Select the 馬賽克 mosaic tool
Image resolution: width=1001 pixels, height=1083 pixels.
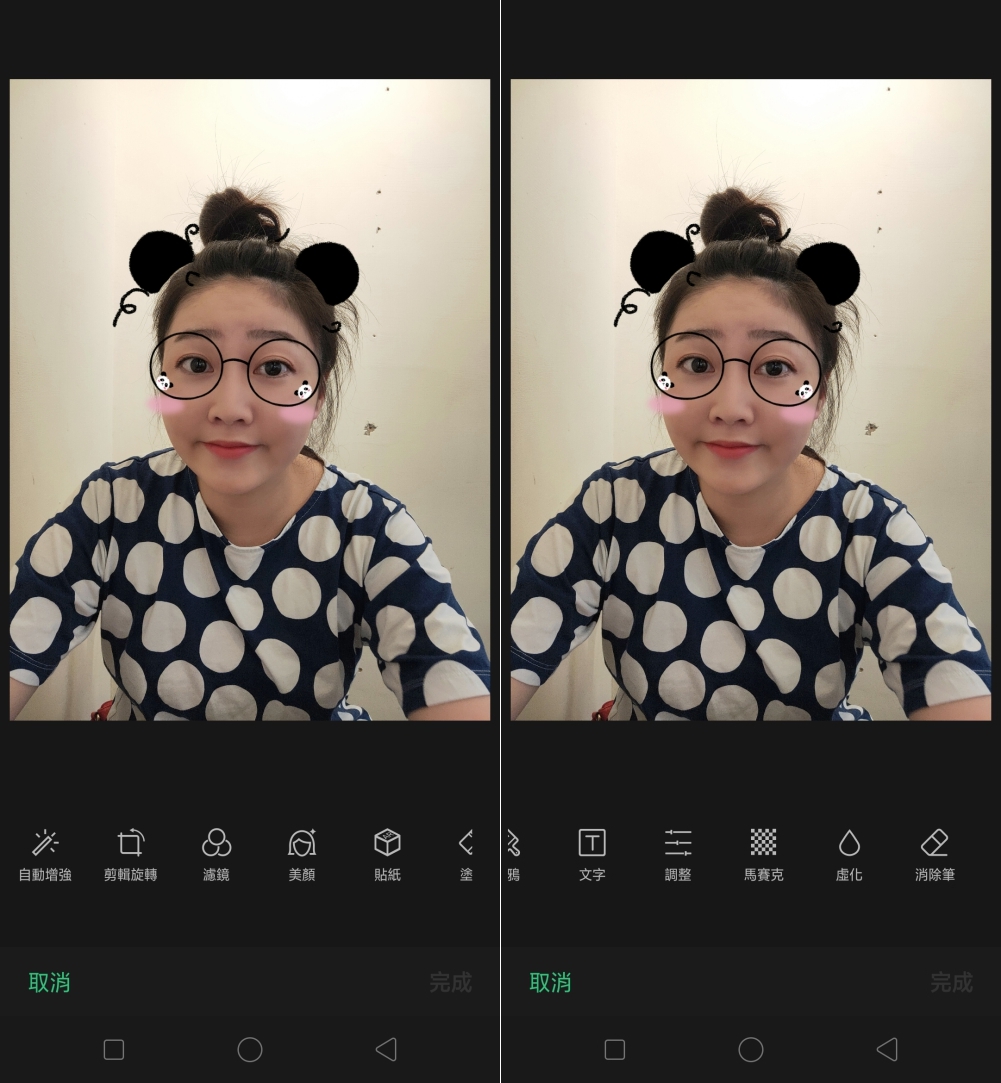pos(763,853)
